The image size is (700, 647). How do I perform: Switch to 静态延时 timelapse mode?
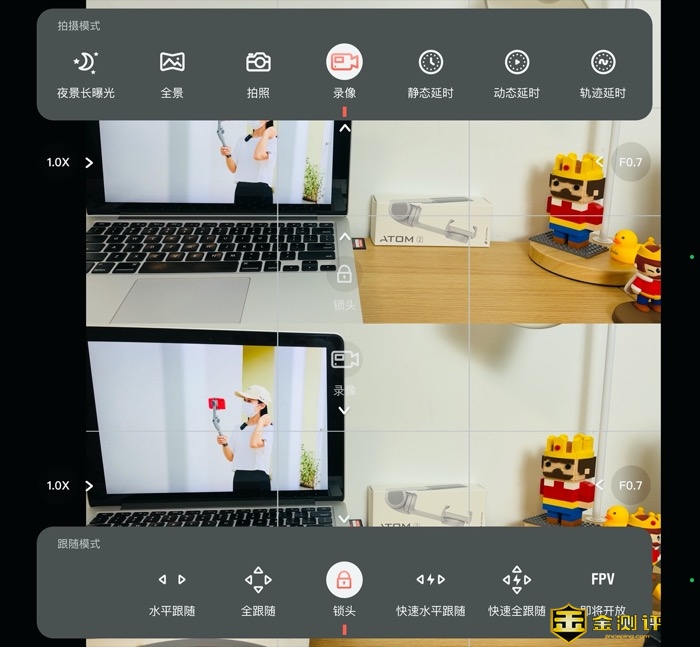pyautogui.click(x=430, y=63)
